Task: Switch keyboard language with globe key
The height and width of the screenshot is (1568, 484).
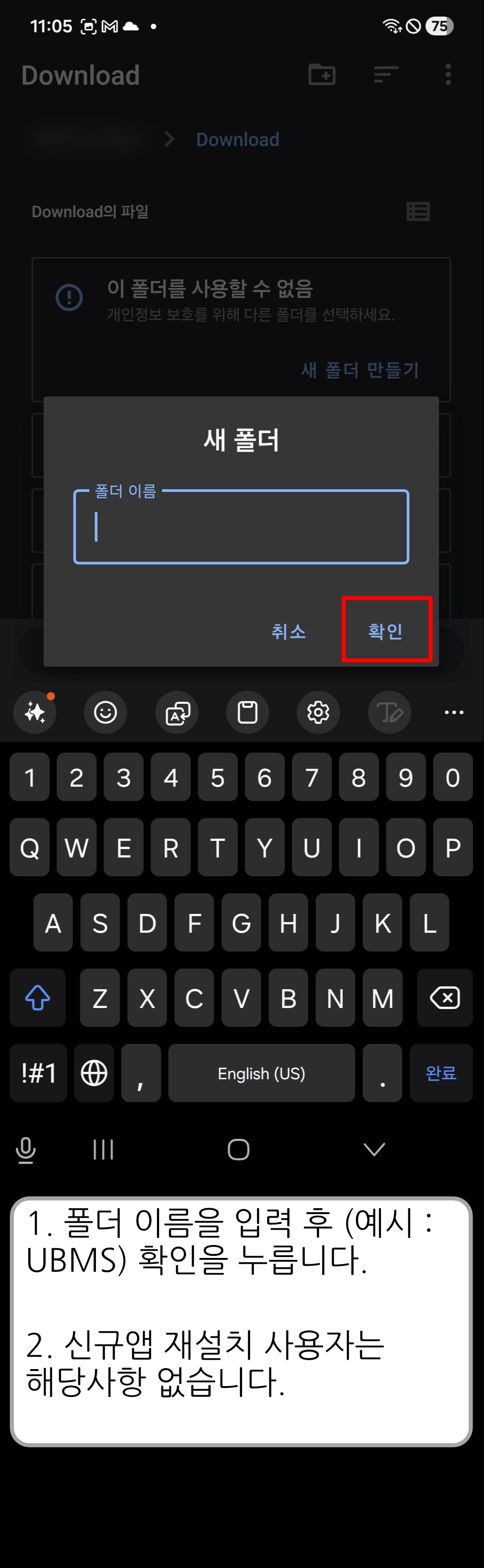Action: [x=94, y=1073]
